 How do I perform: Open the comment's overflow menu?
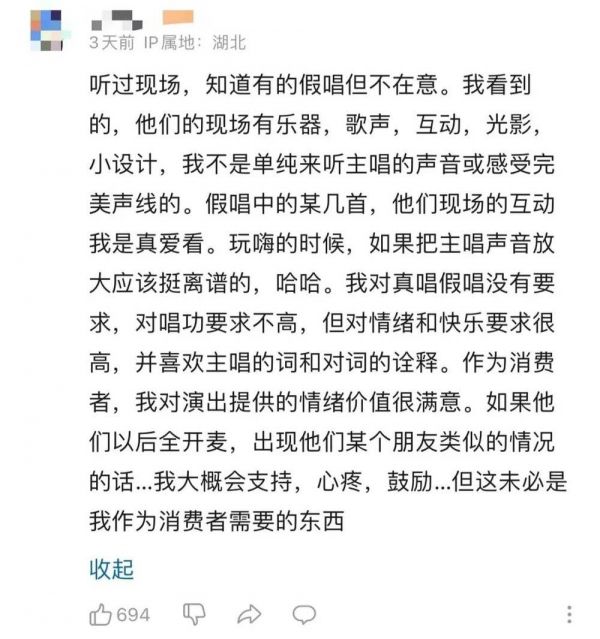click(x=570, y=614)
